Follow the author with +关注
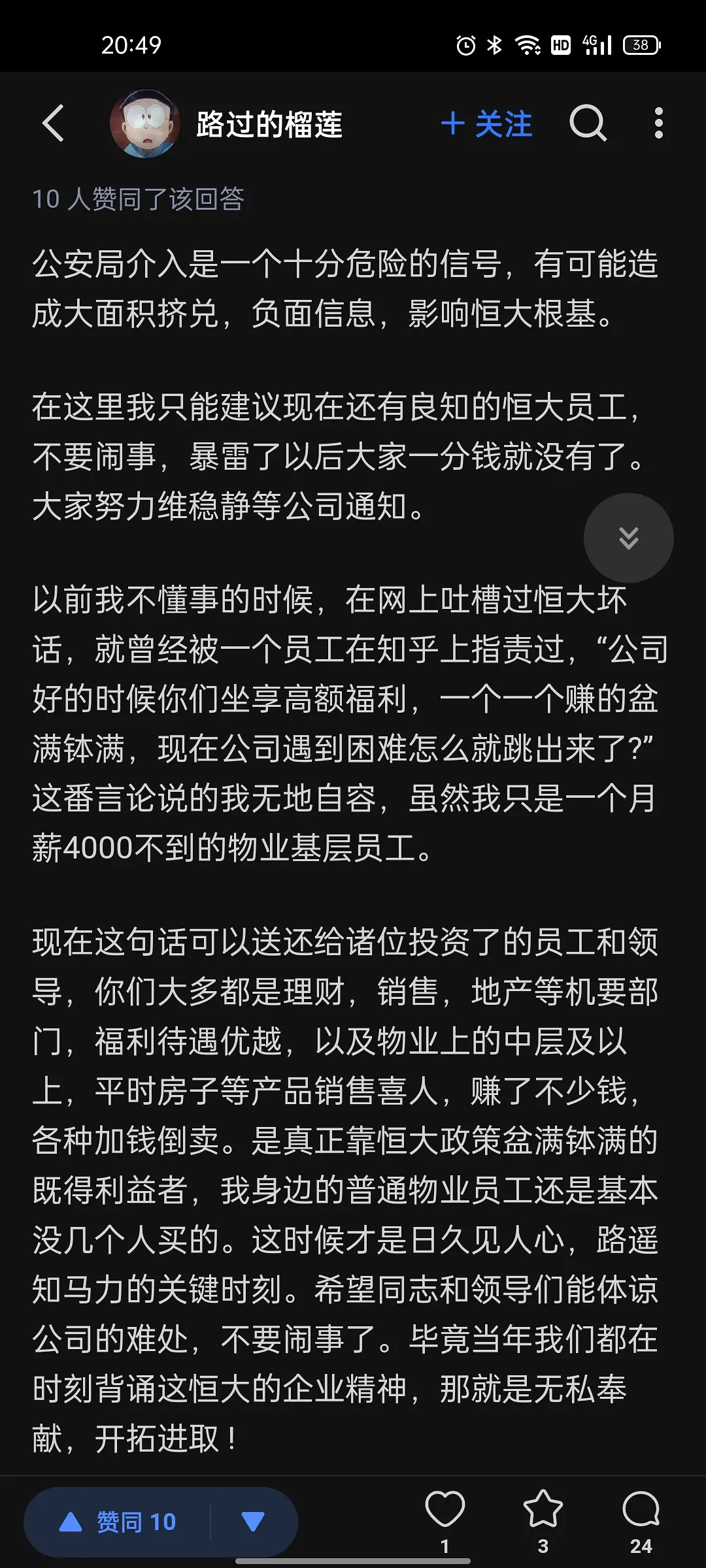The height and width of the screenshot is (1568, 706). (x=487, y=123)
